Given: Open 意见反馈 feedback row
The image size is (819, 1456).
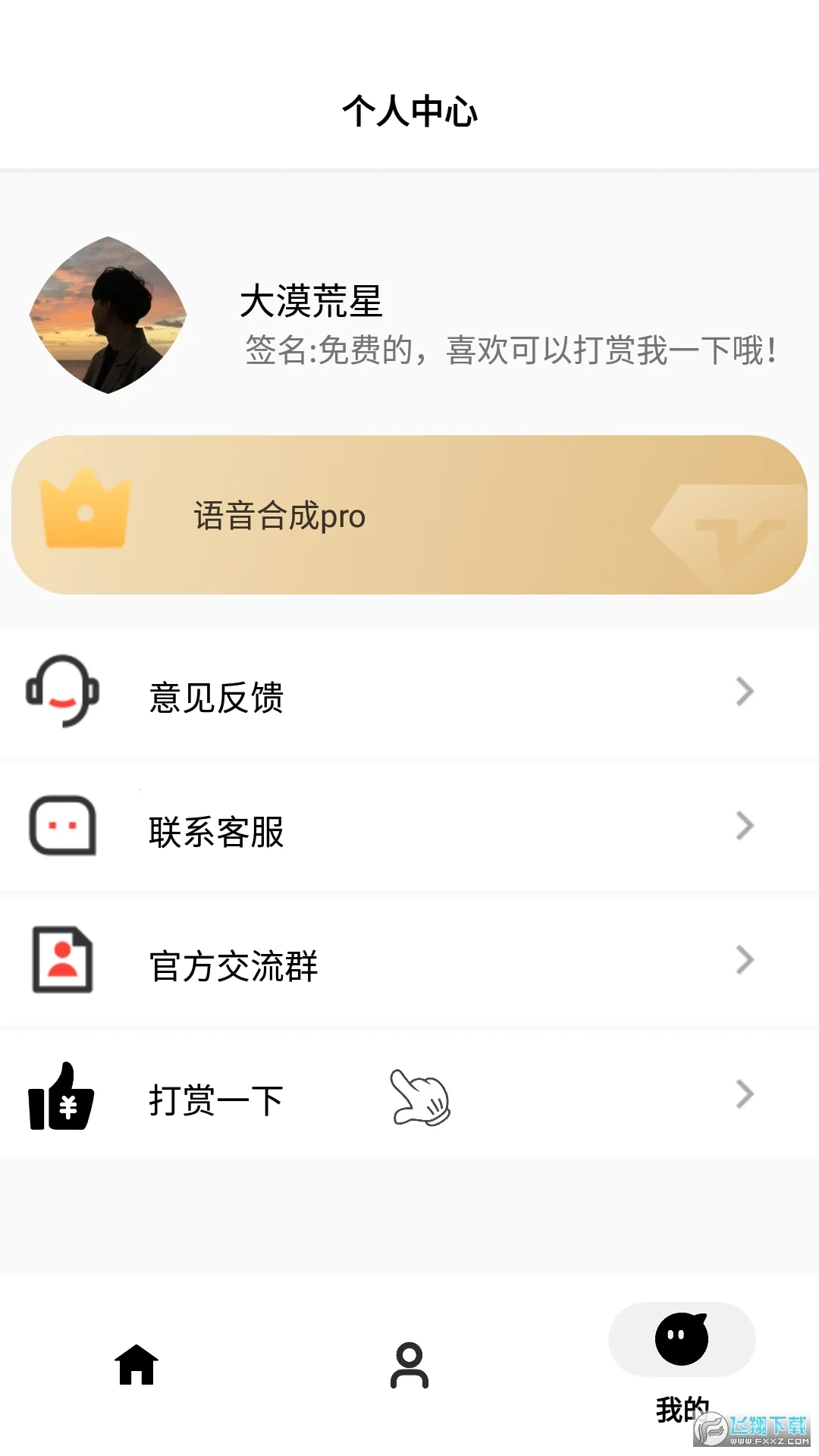Looking at the screenshot, I should point(409,695).
